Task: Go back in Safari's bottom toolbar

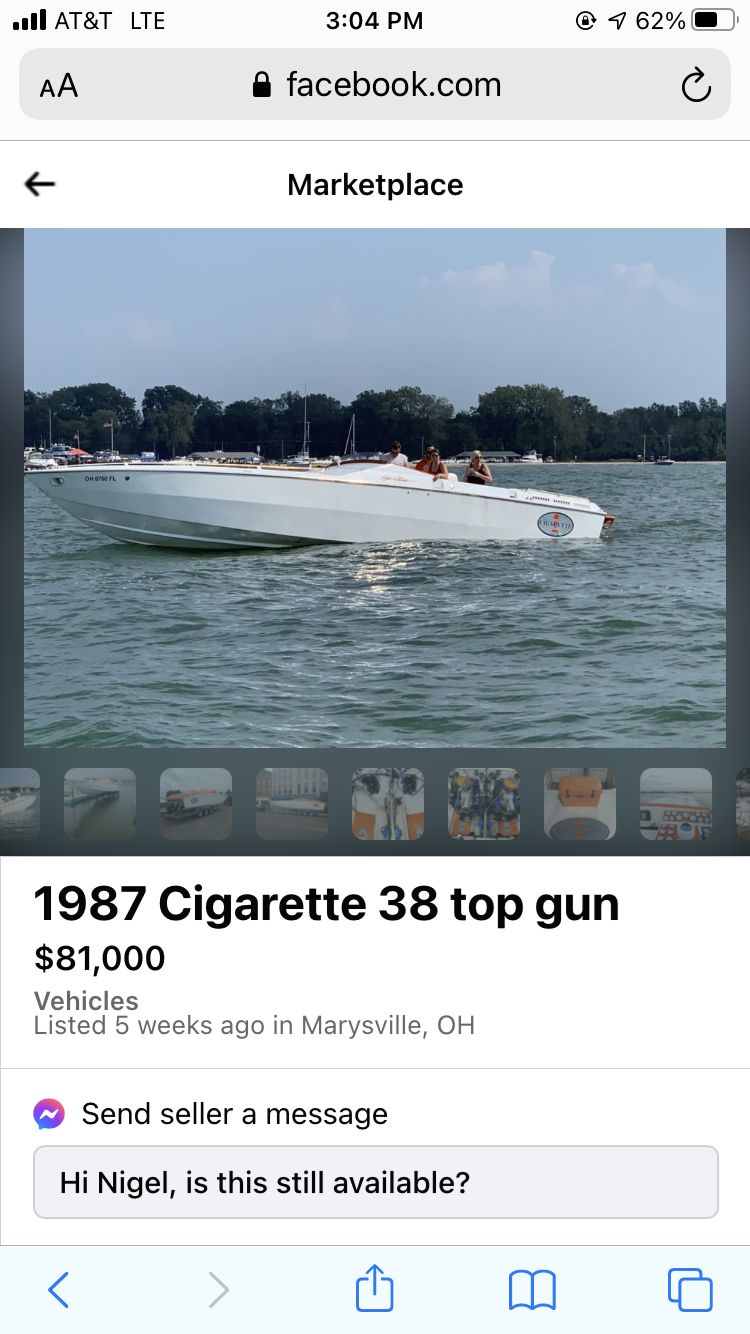Action: pyautogui.click(x=59, y=1290)
